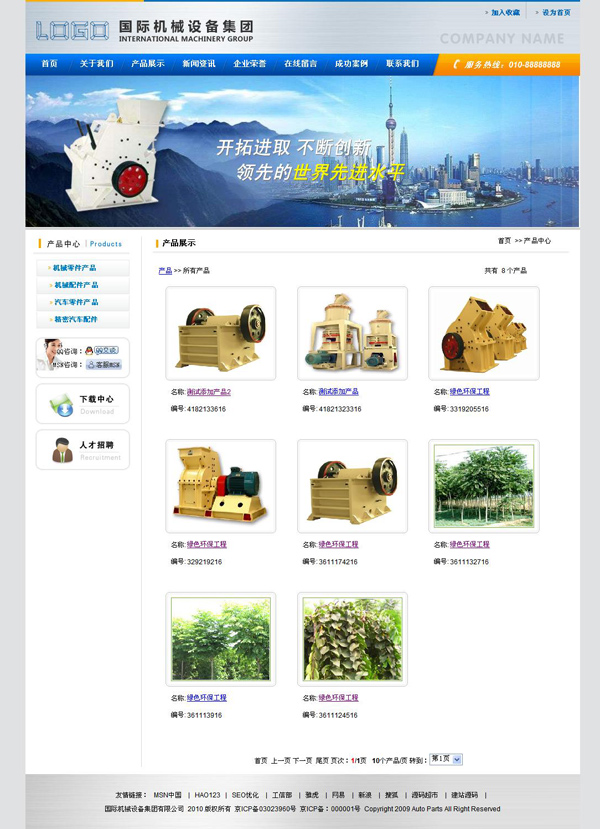Open 人才招聘 Recruitment banner
Screen dimensions: 600x829
click(x=83, y=450)
